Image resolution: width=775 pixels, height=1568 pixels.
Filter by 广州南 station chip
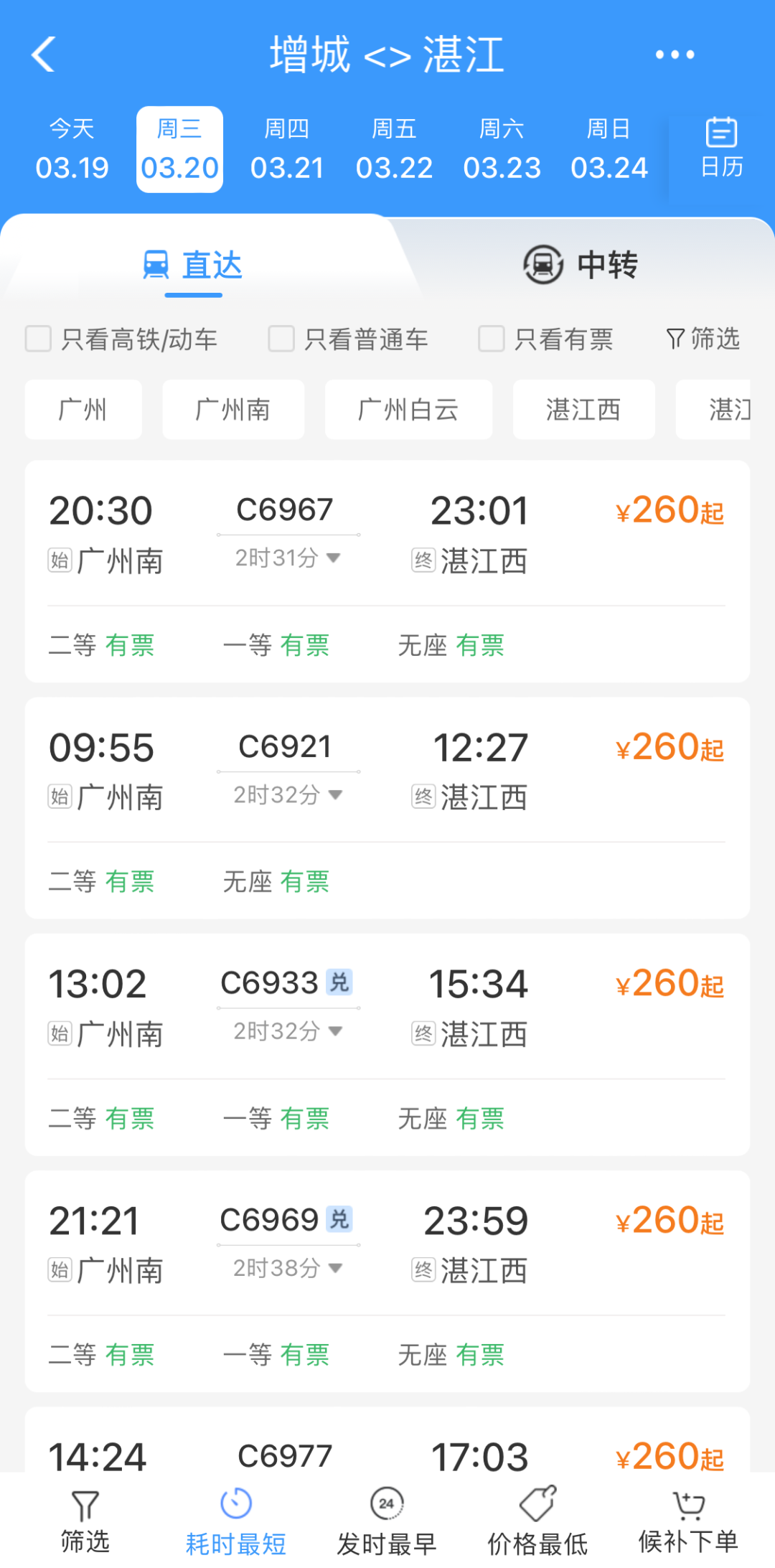tap(233, 410)
